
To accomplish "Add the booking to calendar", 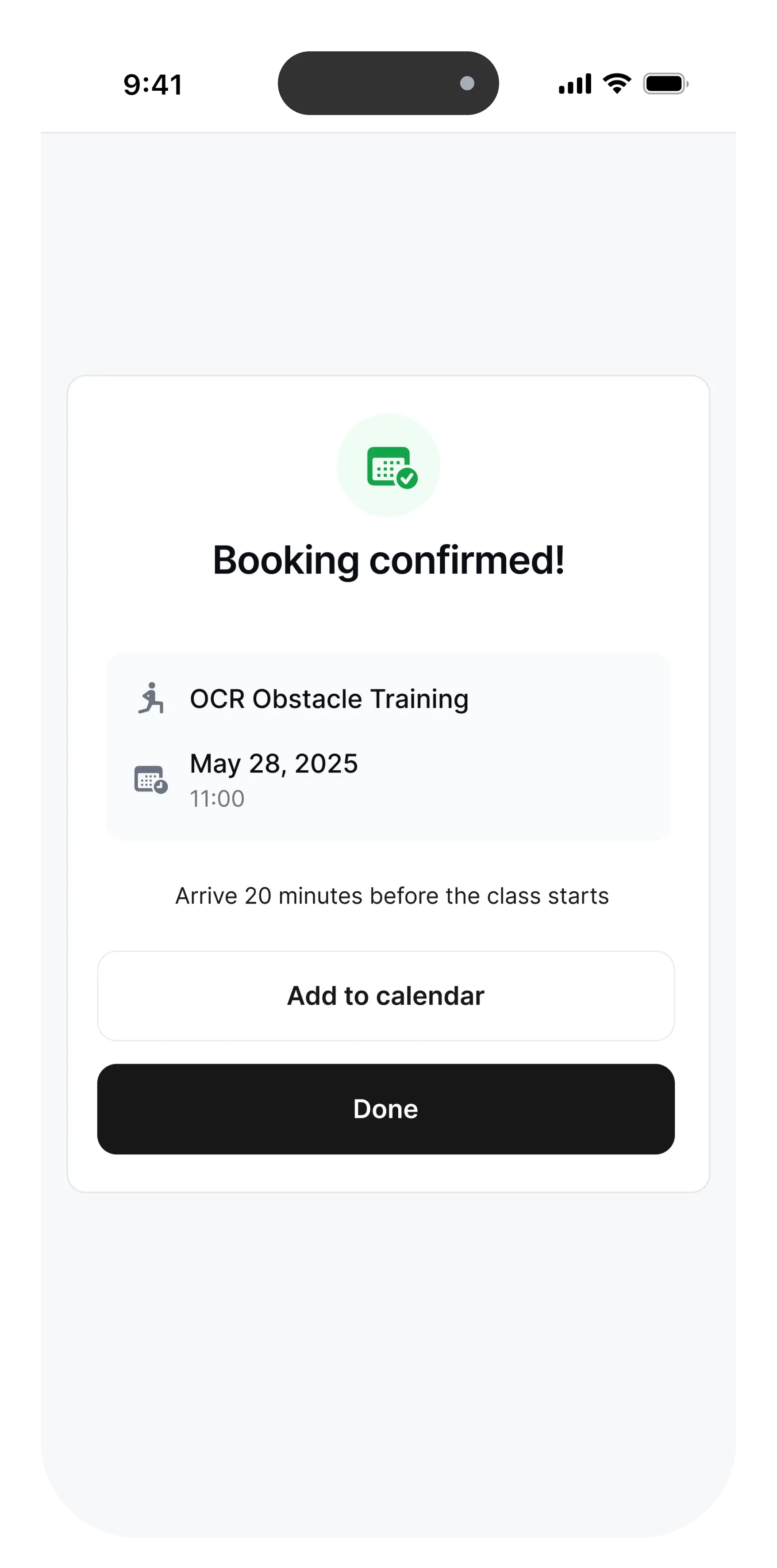I will click(385, 996).
